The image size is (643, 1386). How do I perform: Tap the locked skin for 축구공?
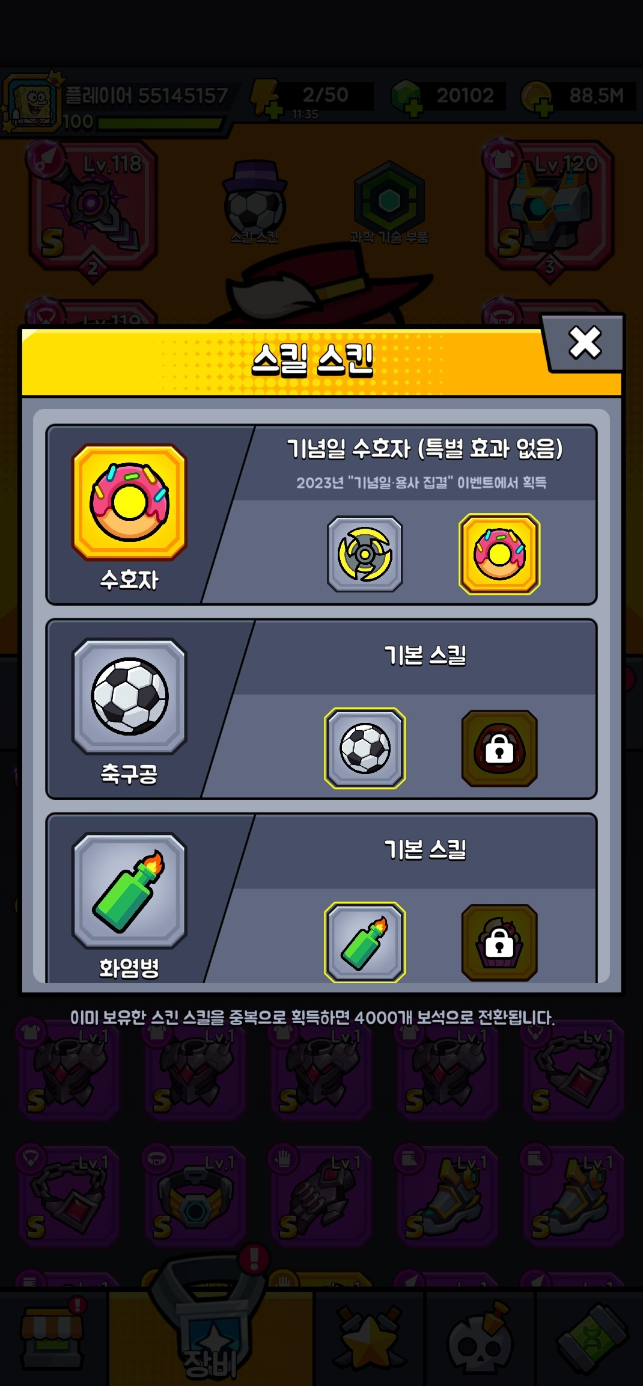coord(499,748)
